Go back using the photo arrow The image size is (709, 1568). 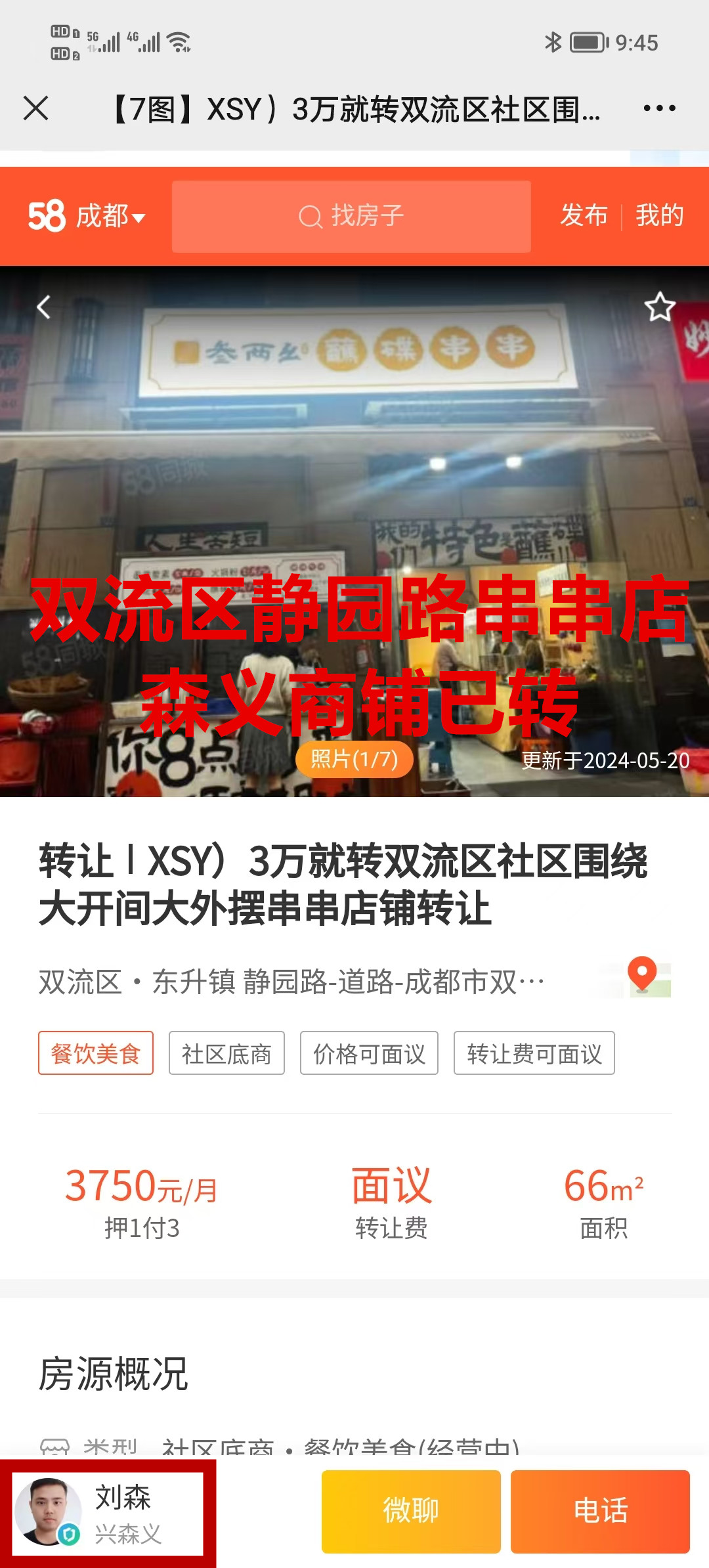43,307
